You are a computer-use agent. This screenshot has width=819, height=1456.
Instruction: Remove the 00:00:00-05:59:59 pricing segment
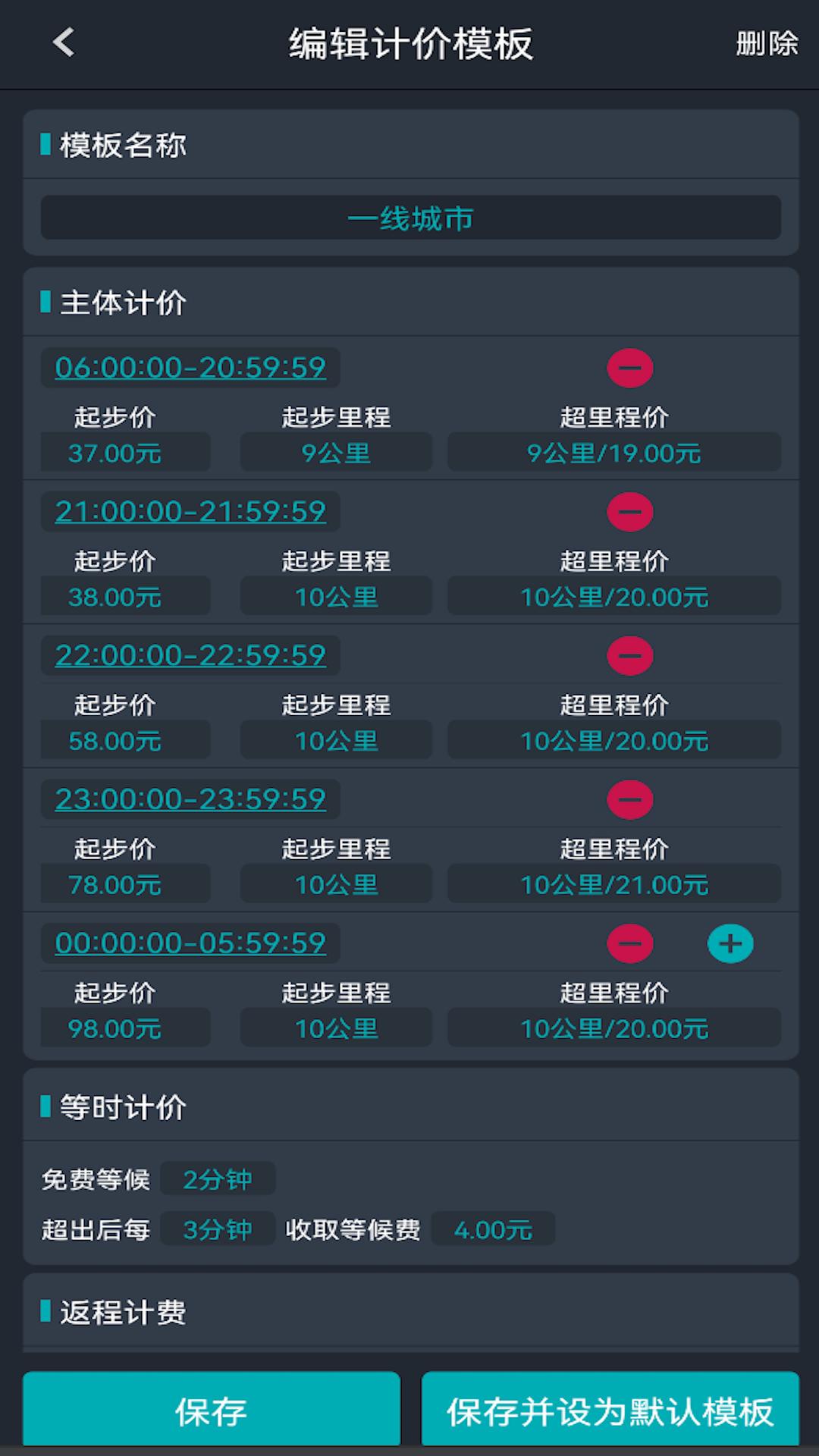629,943
